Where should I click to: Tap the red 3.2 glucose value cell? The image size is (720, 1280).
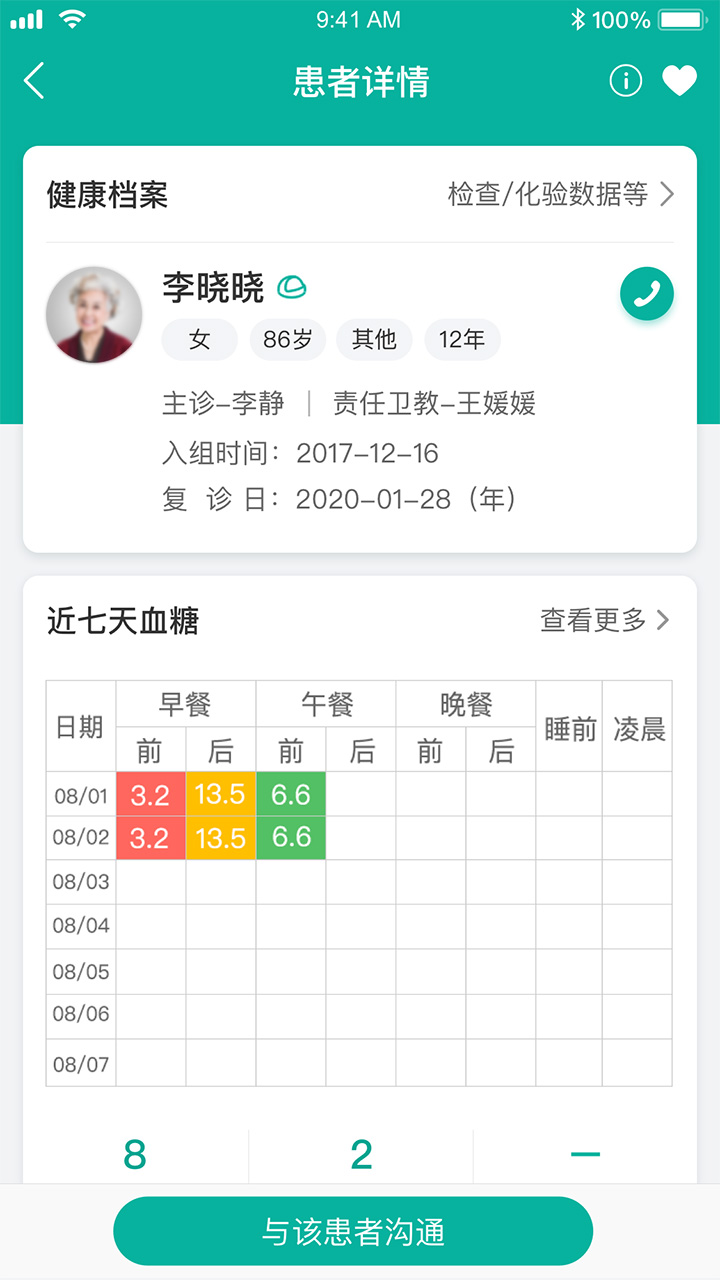(151, 793)
